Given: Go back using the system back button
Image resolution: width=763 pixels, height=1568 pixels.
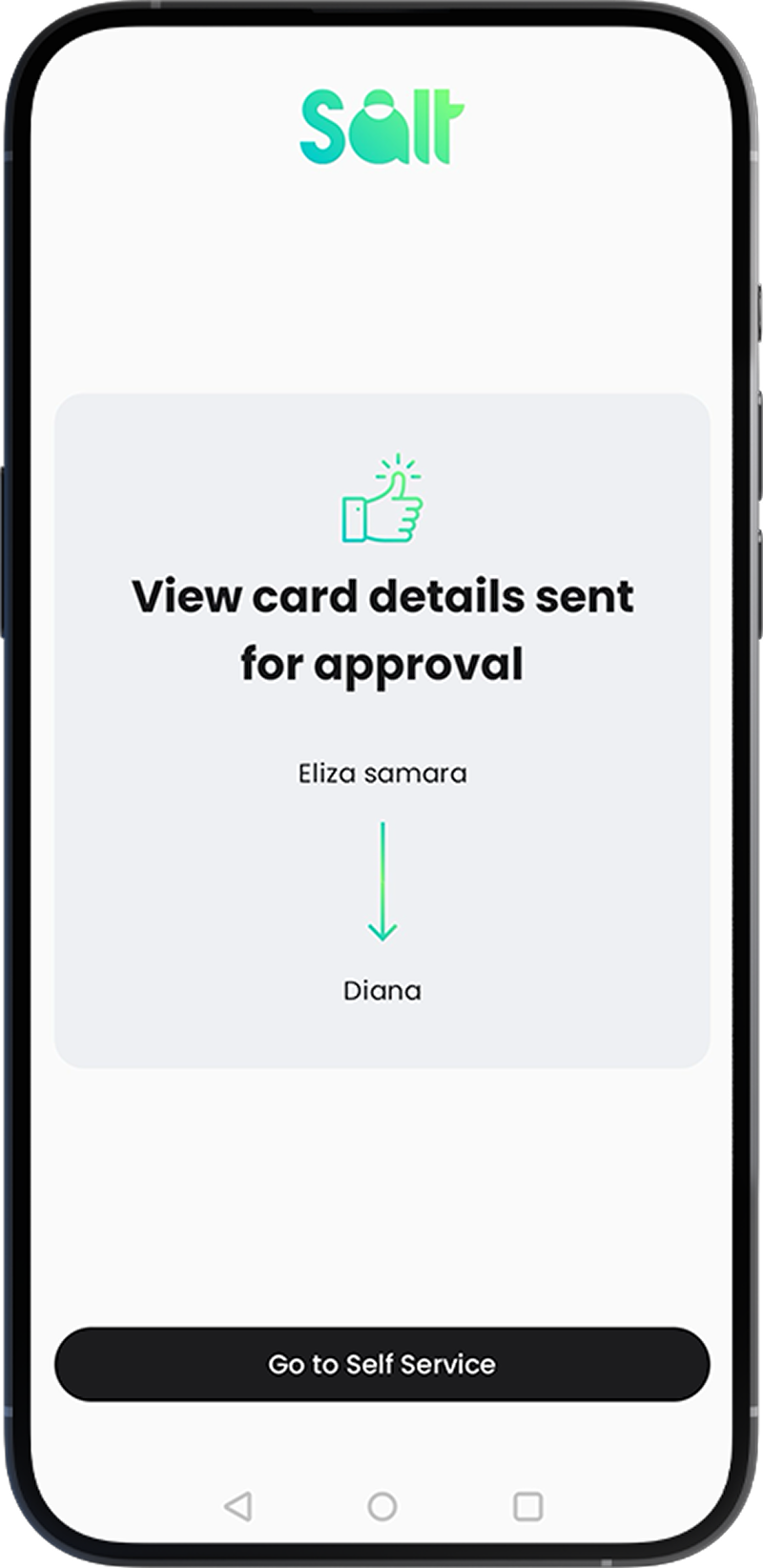Looking at the screenshot, I should pyautogui.click(x=237, y=1506).
